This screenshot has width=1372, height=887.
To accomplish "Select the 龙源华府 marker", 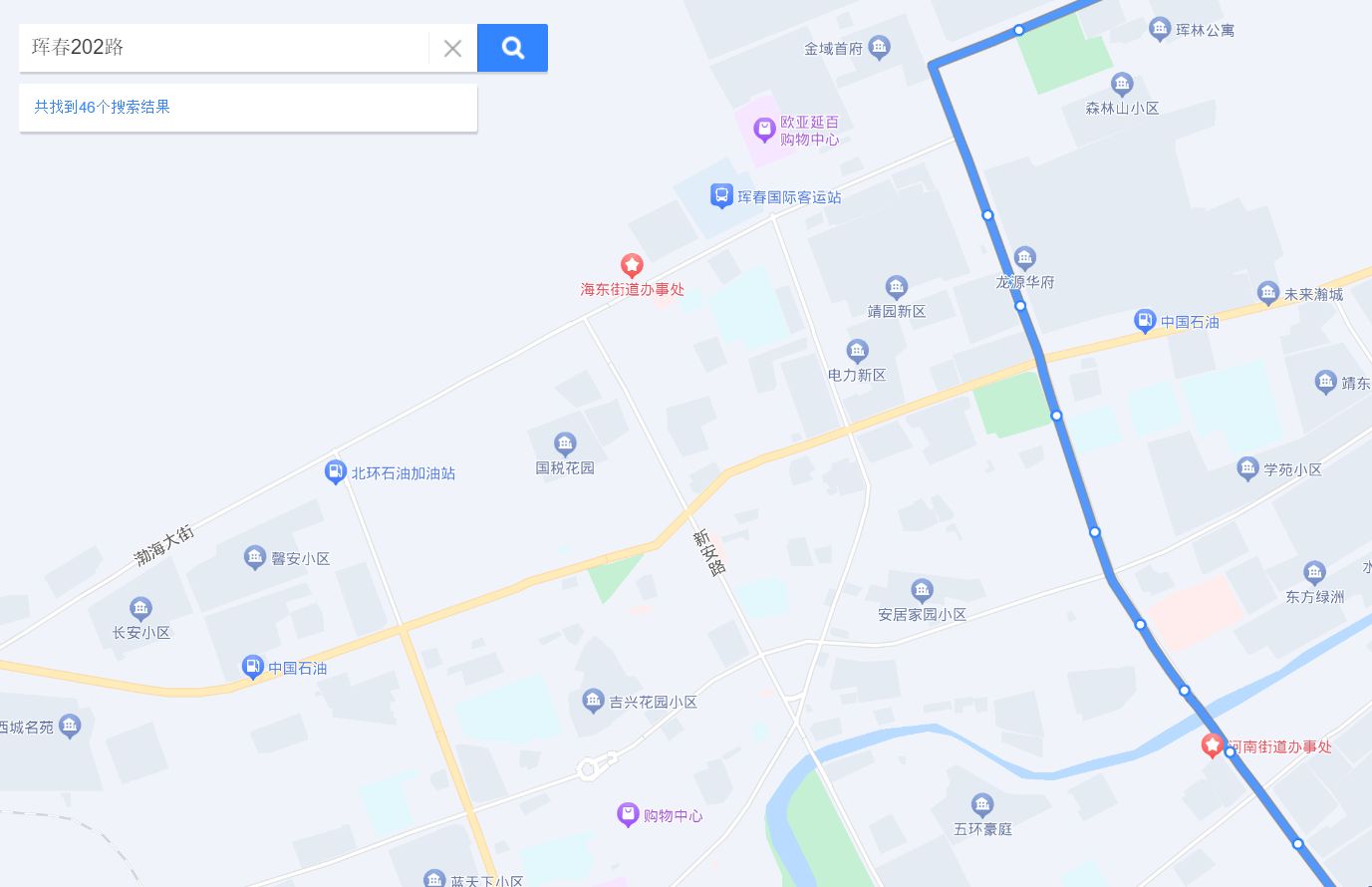I will pos(1024,259).
